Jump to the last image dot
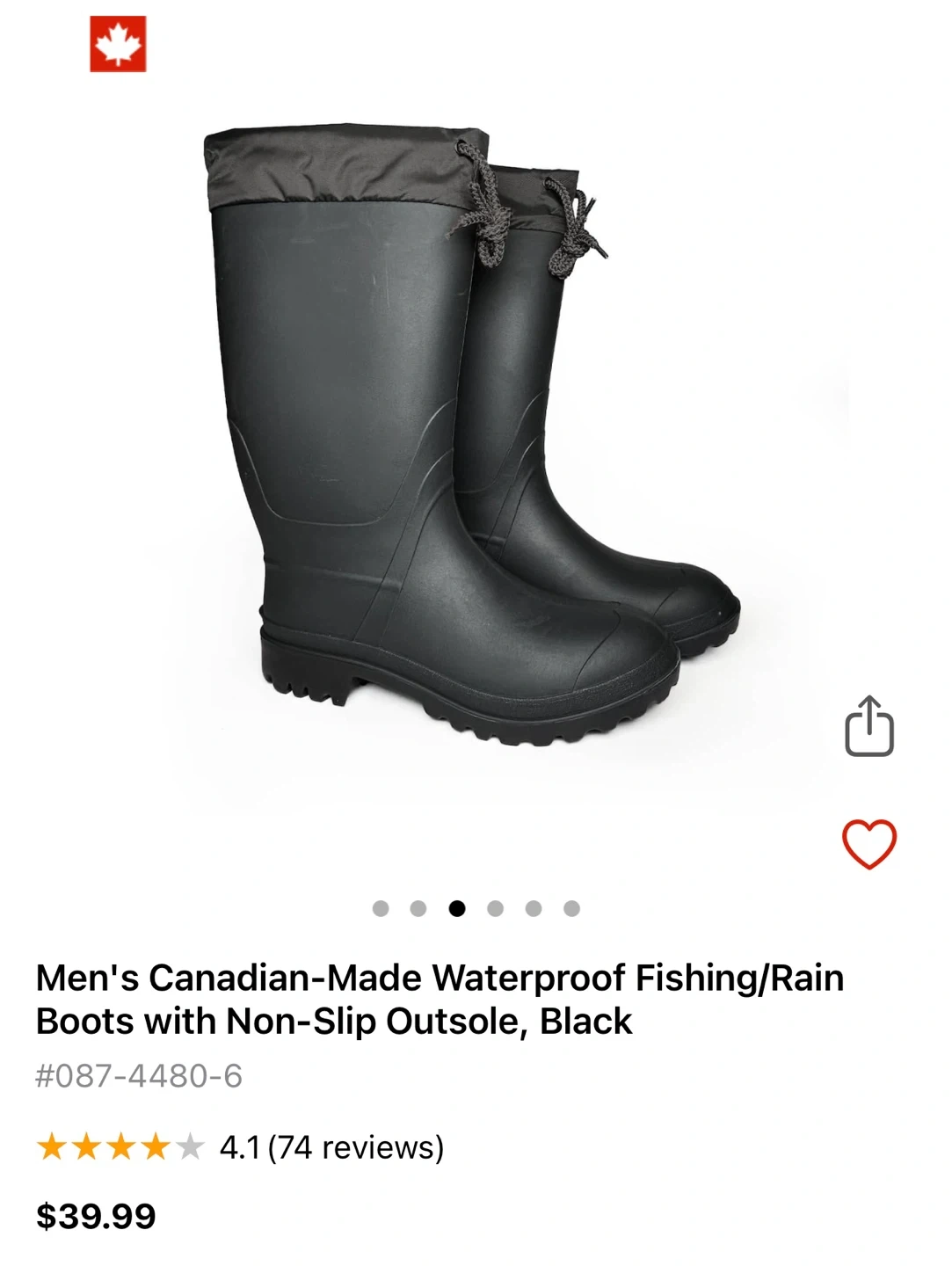 coord(571,908)
